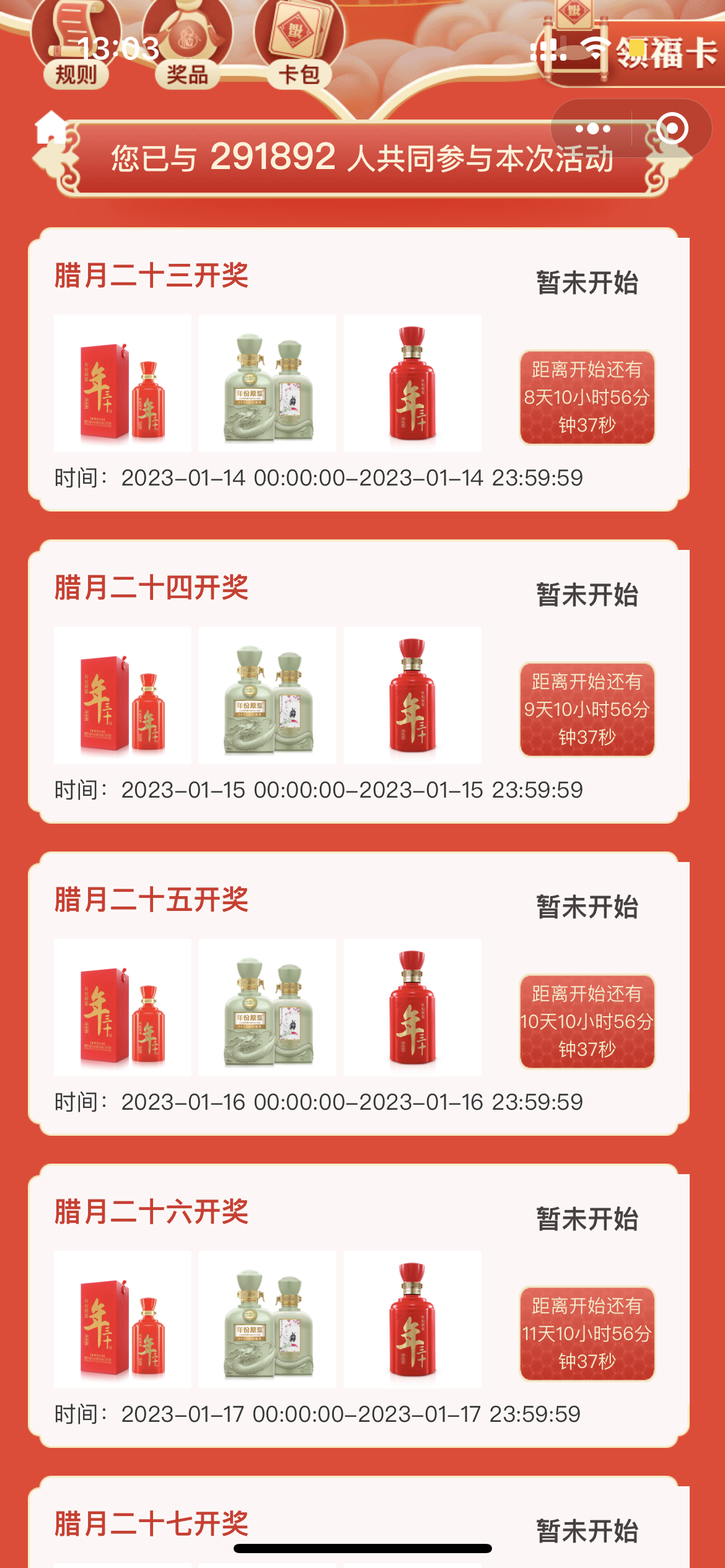Tap the 9天 countdown button

coord(586,709)
